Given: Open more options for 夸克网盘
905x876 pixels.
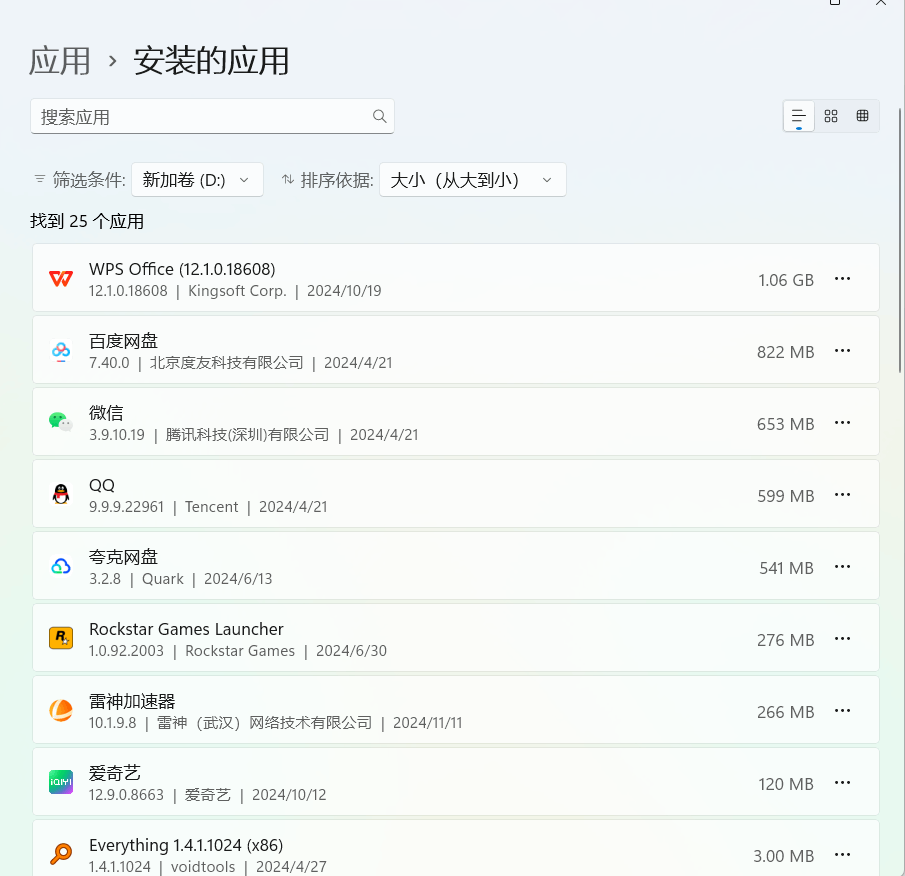Looking at the screenshot, I should click(x=843, y=567).
